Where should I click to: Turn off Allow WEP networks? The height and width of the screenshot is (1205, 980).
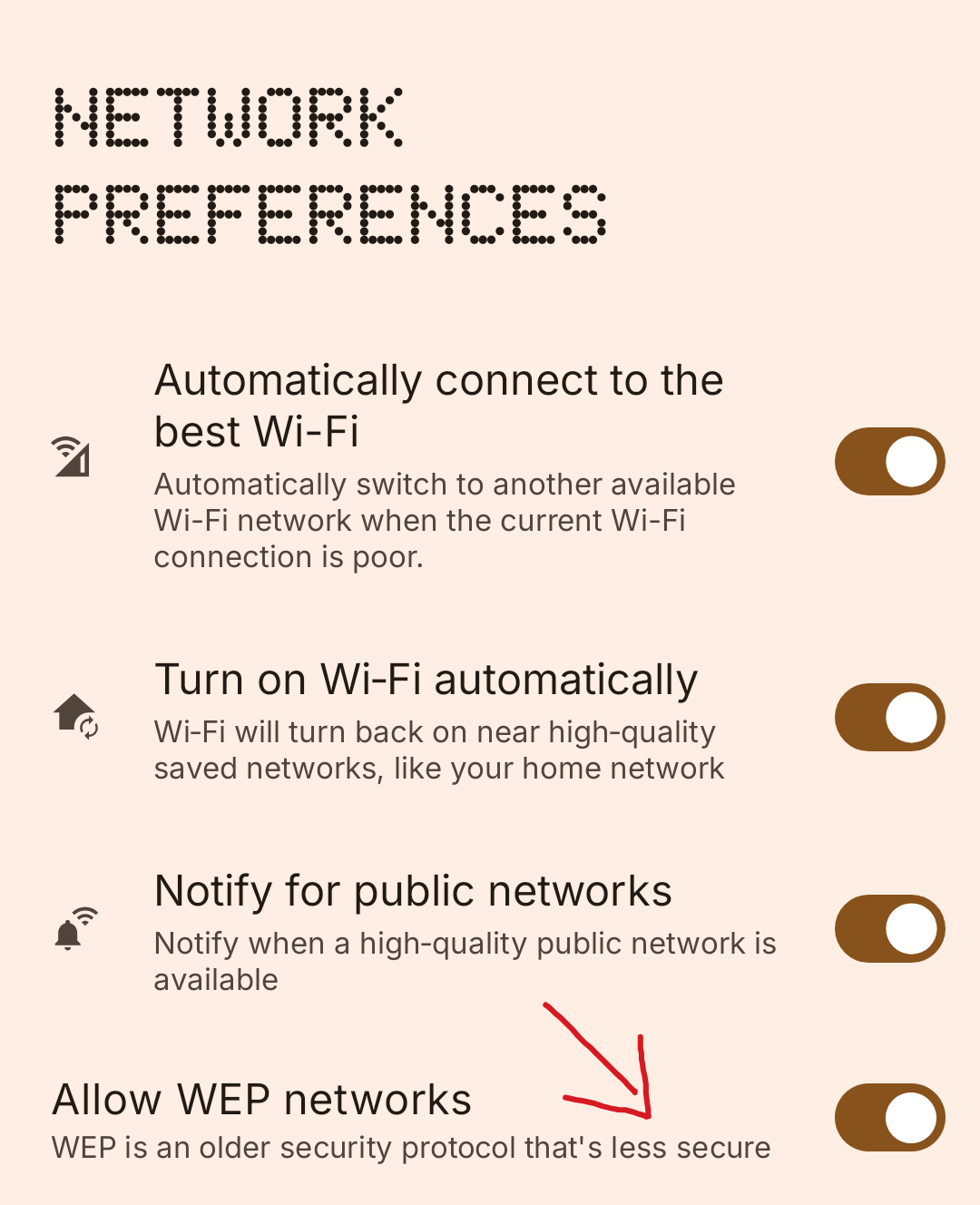click(889, 1117)
